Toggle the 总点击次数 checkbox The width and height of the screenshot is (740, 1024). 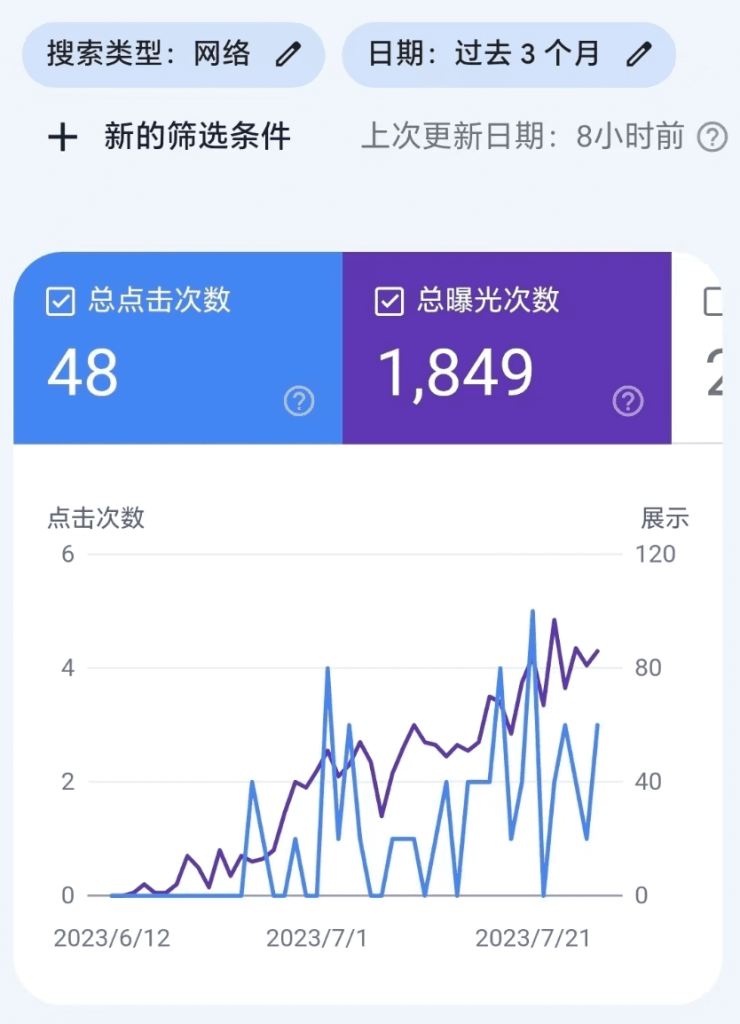(x=61, y=301)
